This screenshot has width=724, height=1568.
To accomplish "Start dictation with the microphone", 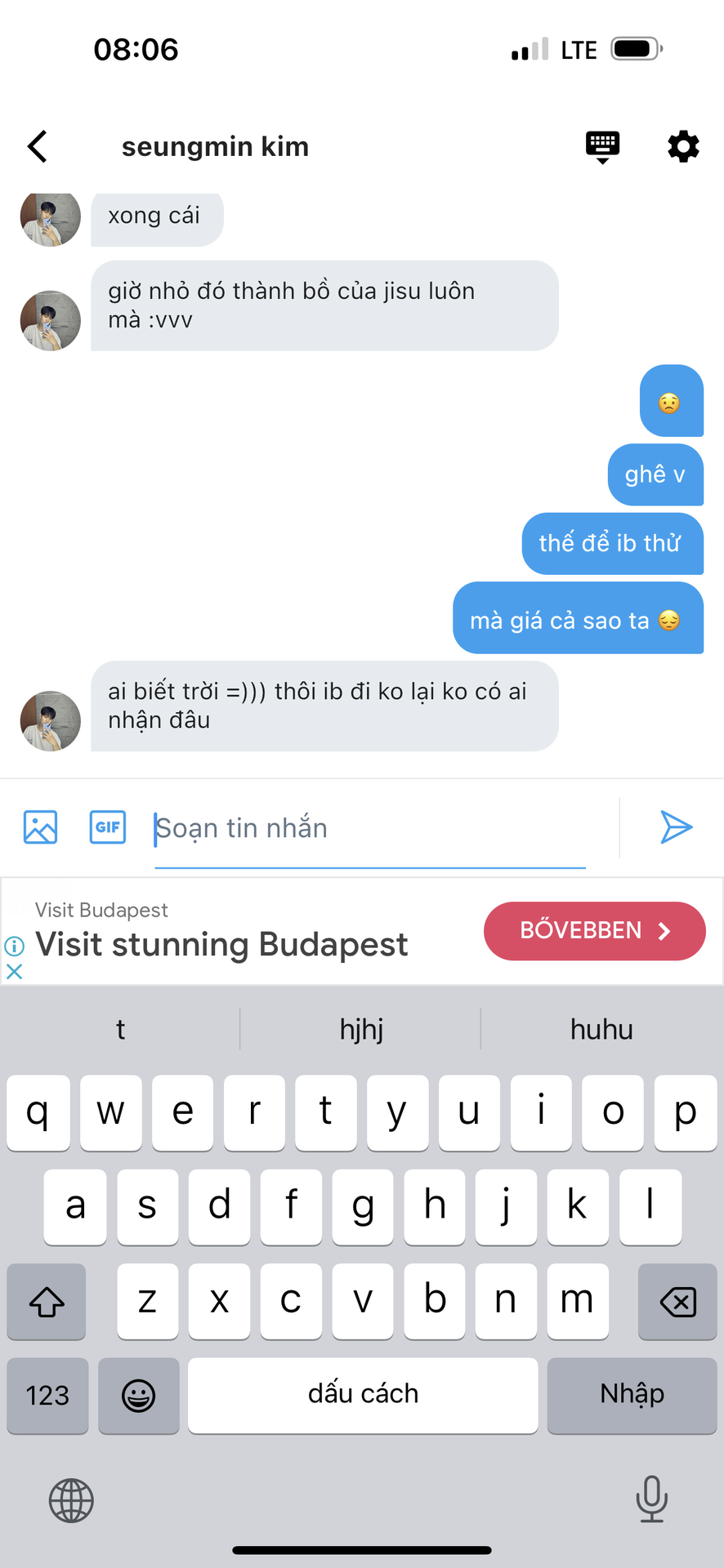I will tap(651, 1499).
